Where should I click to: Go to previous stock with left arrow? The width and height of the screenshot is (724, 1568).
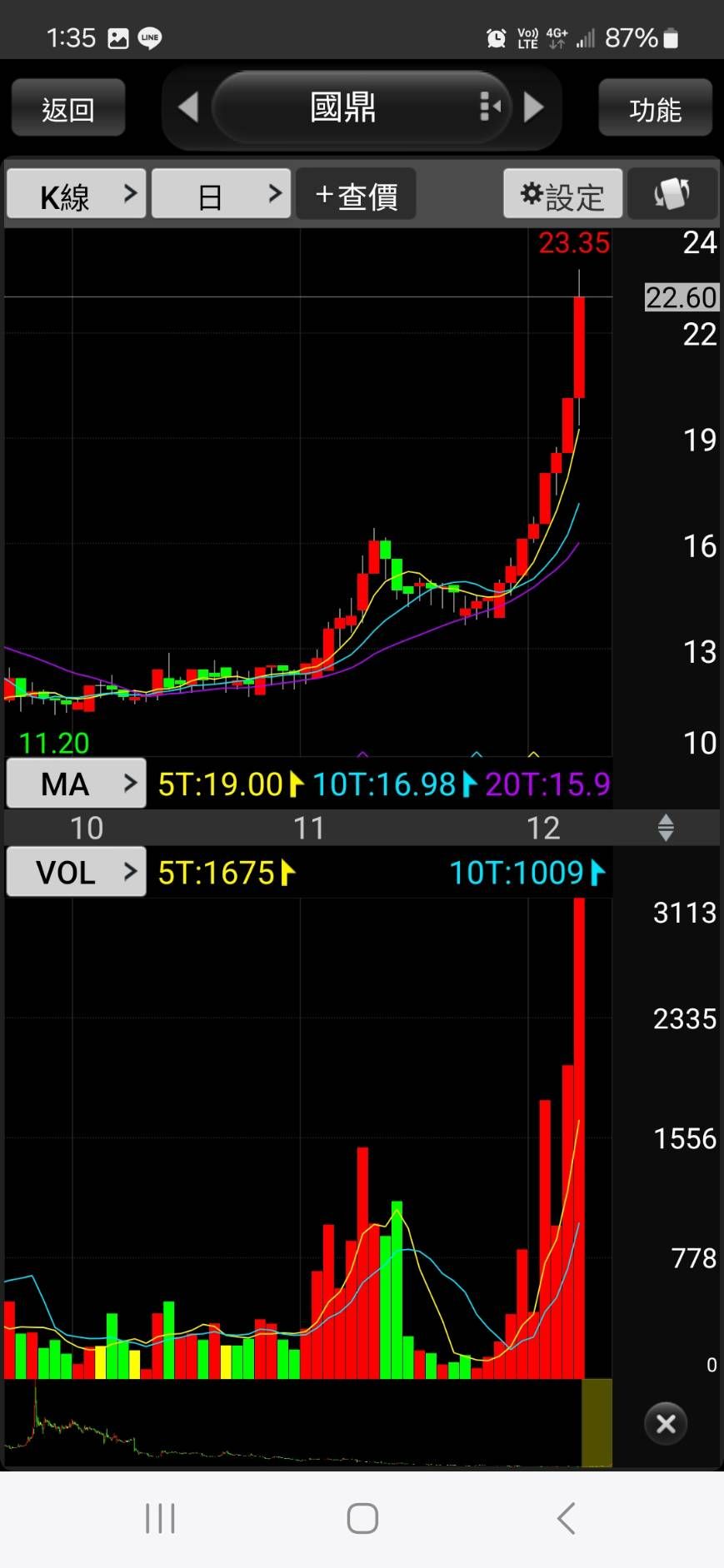188,107
